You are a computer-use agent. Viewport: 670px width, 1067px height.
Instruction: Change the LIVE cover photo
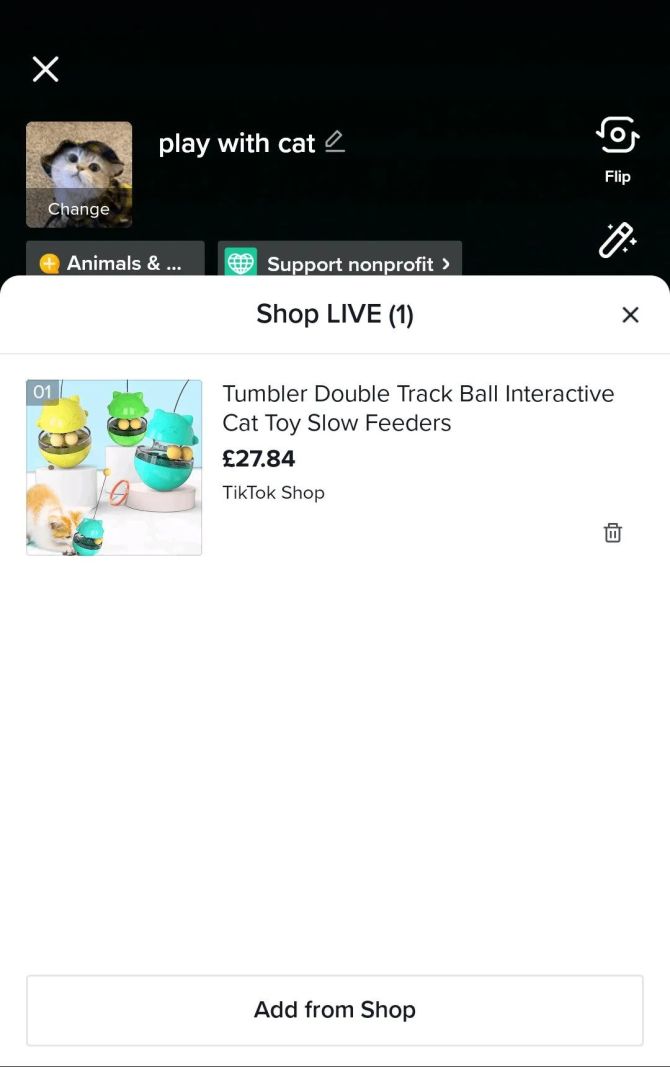coord(79,176)
